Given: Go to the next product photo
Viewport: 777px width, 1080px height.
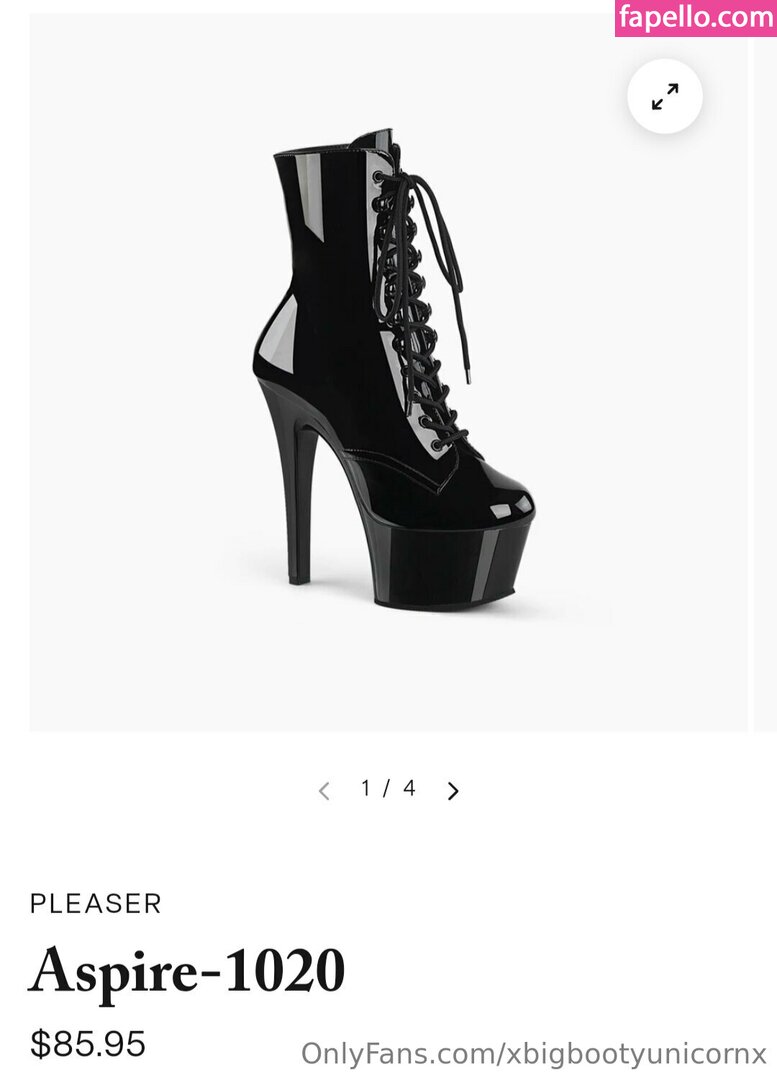Looking at the screenshot, I should (x=453, y=791).
